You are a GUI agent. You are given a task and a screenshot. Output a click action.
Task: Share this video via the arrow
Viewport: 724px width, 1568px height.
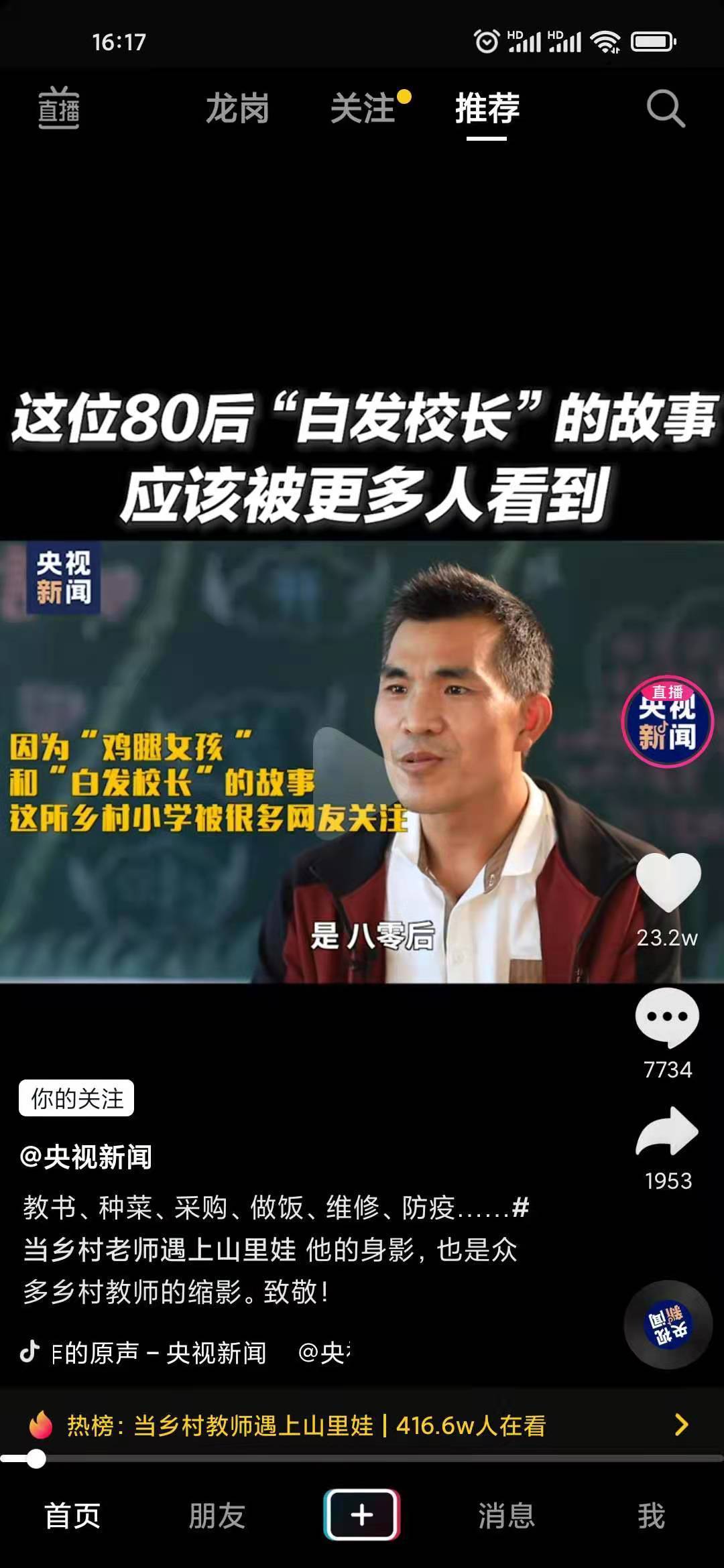(667, 1131)
